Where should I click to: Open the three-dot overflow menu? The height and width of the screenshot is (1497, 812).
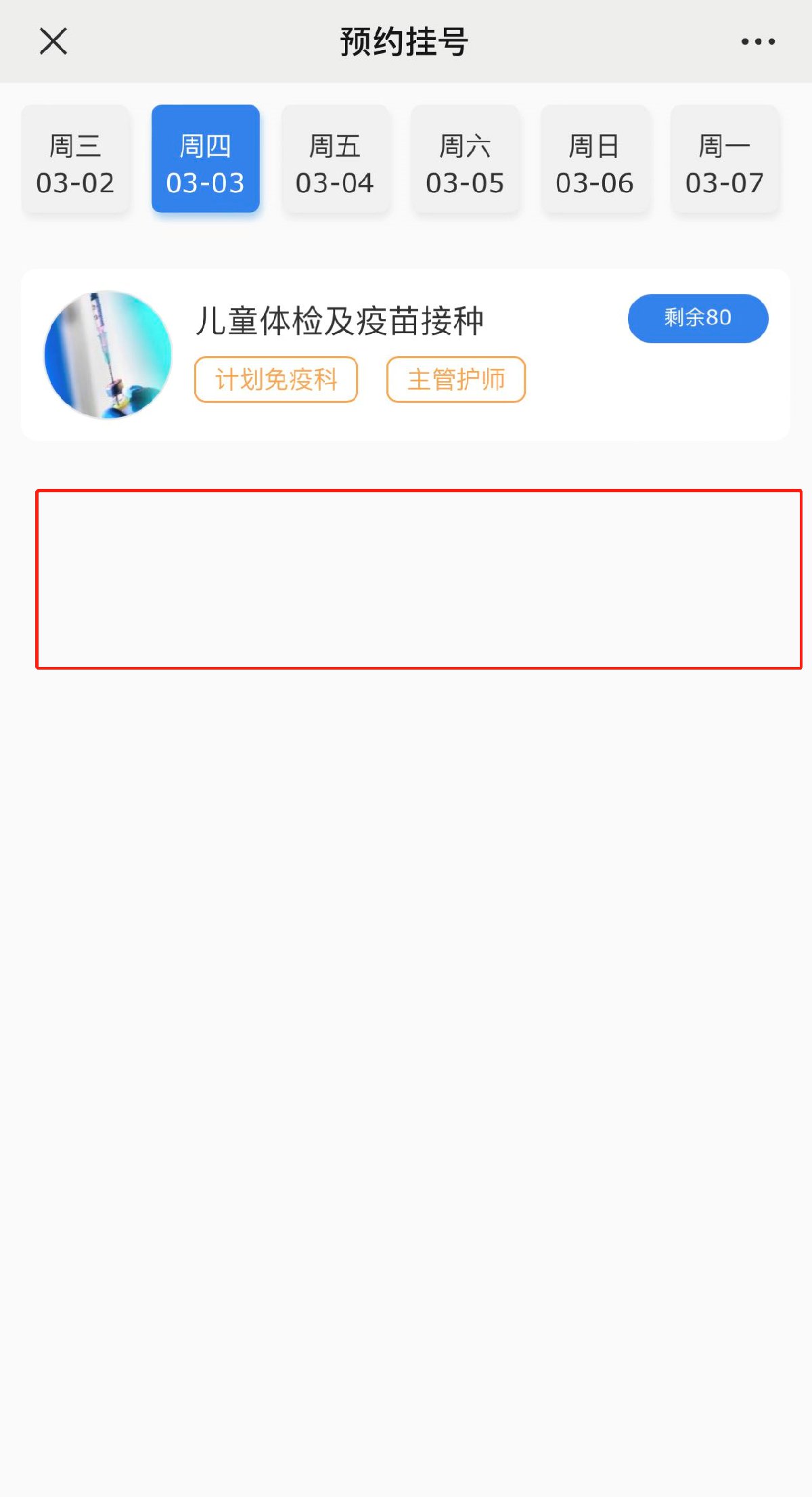(x=758, y=41)
